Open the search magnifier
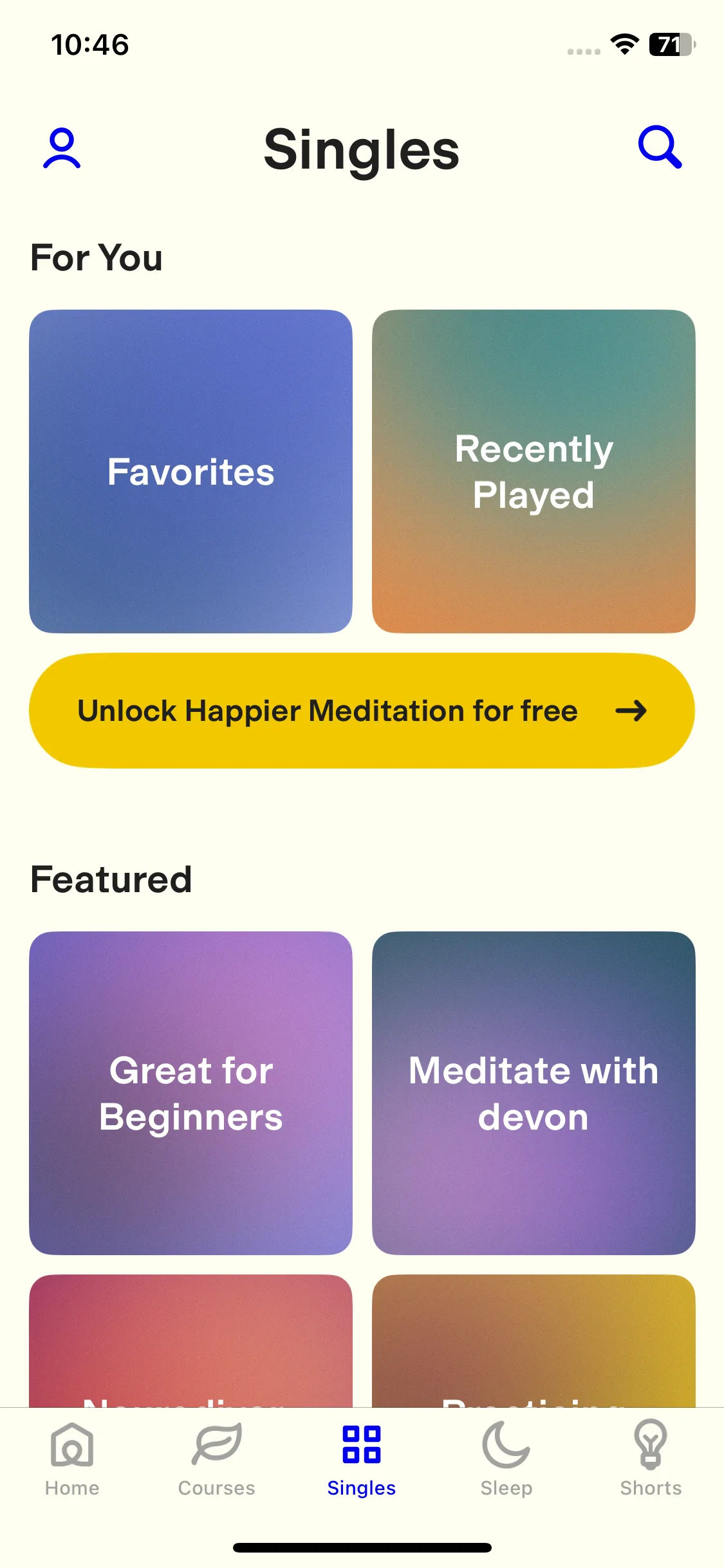 [x=660, y=147]
